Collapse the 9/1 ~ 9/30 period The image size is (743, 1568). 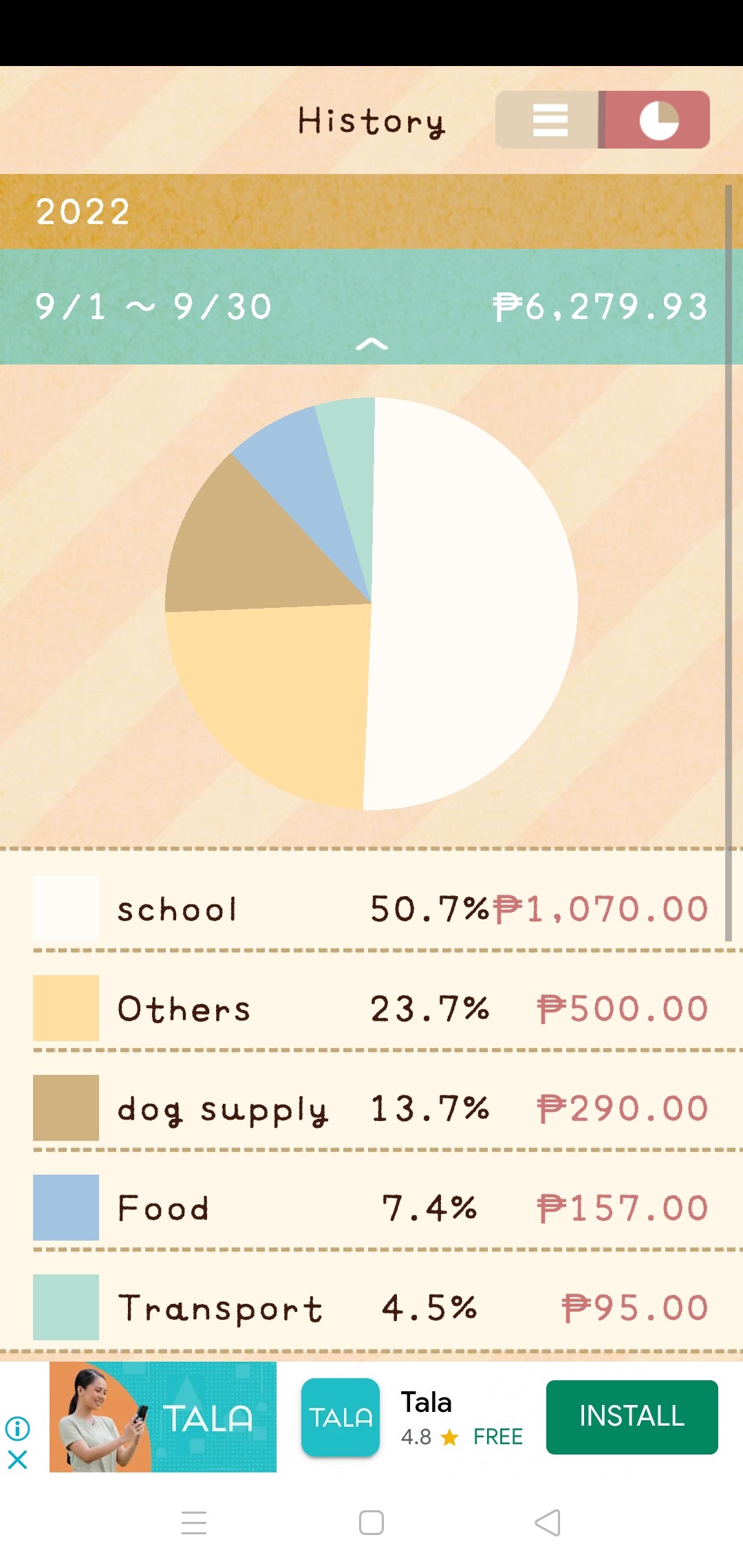click(371, 307)
